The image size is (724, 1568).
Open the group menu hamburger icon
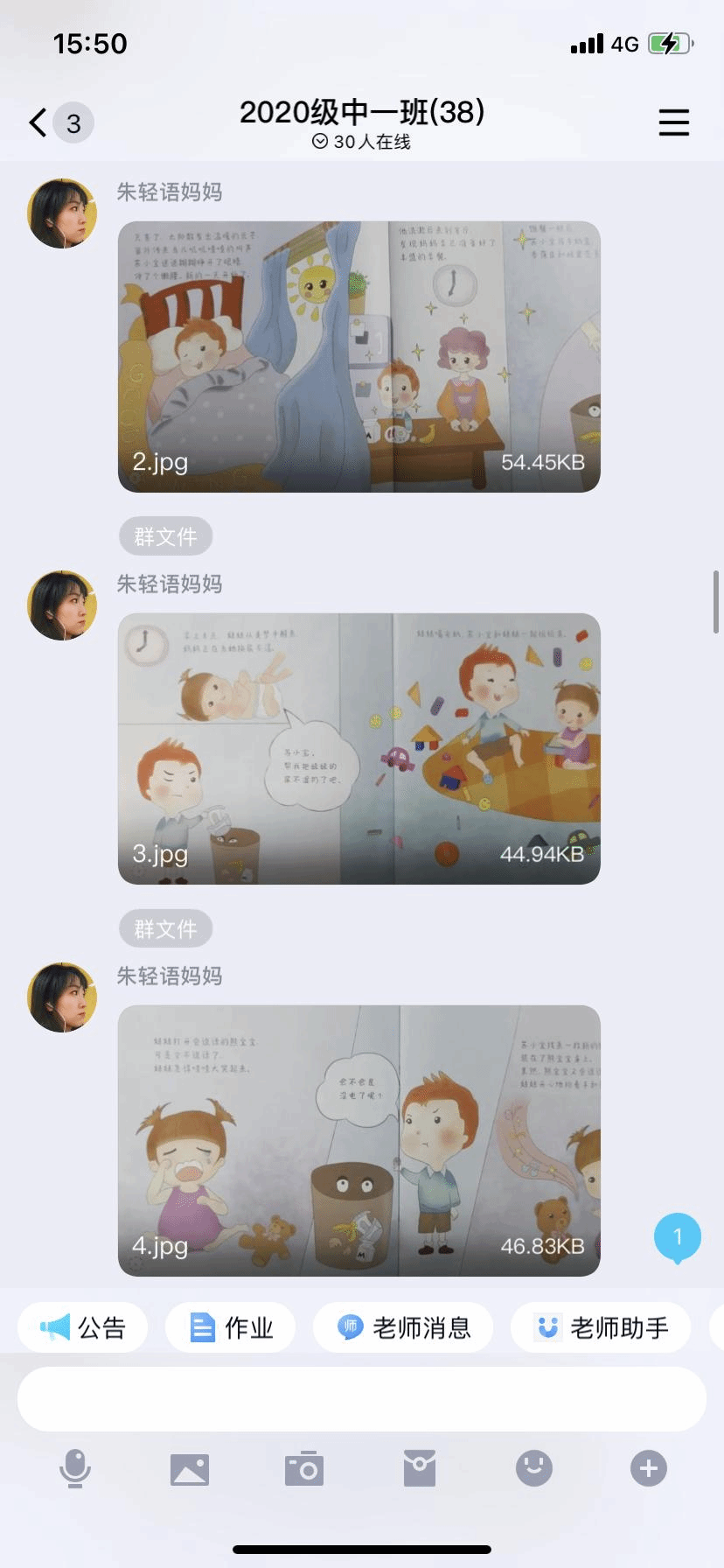(673, 122)
